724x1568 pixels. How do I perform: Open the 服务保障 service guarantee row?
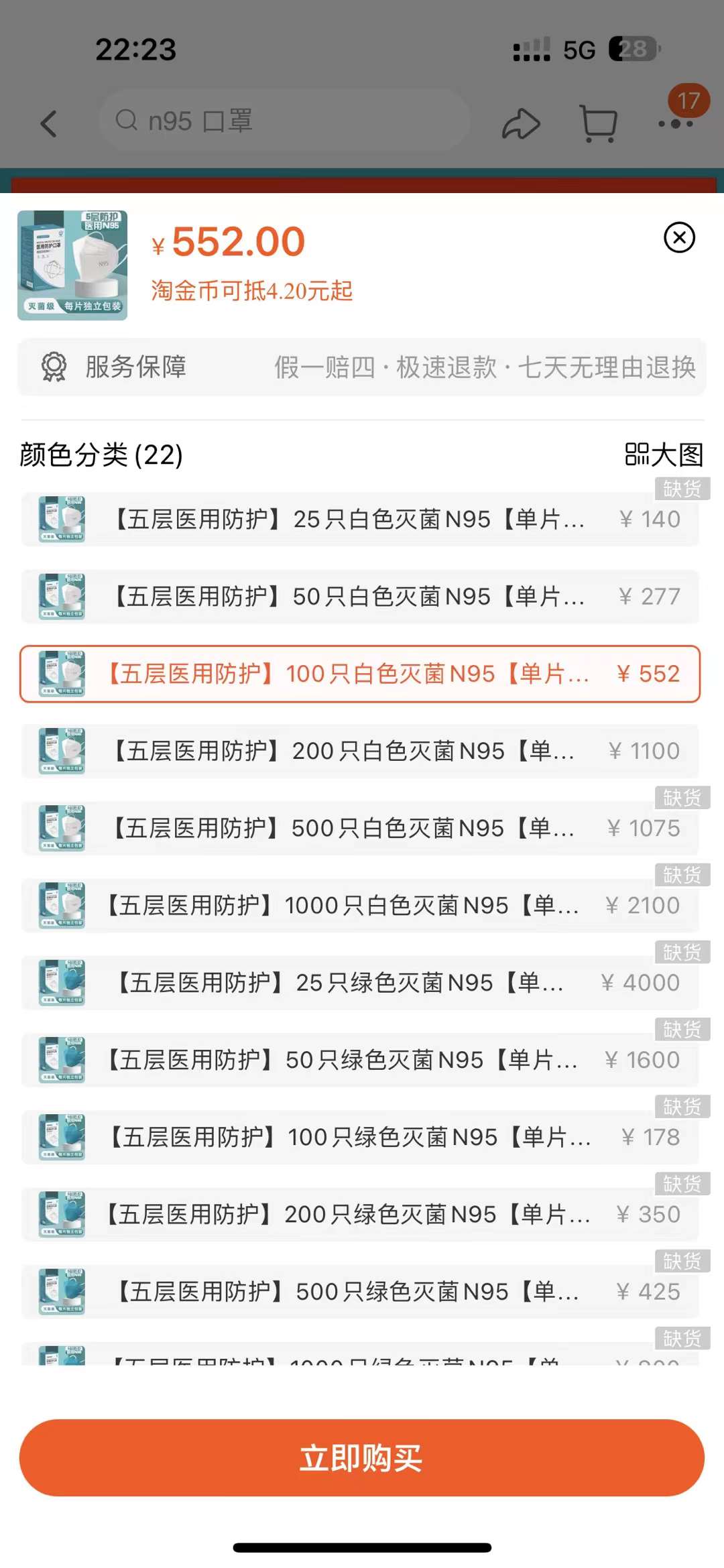(x=362, y=367)
